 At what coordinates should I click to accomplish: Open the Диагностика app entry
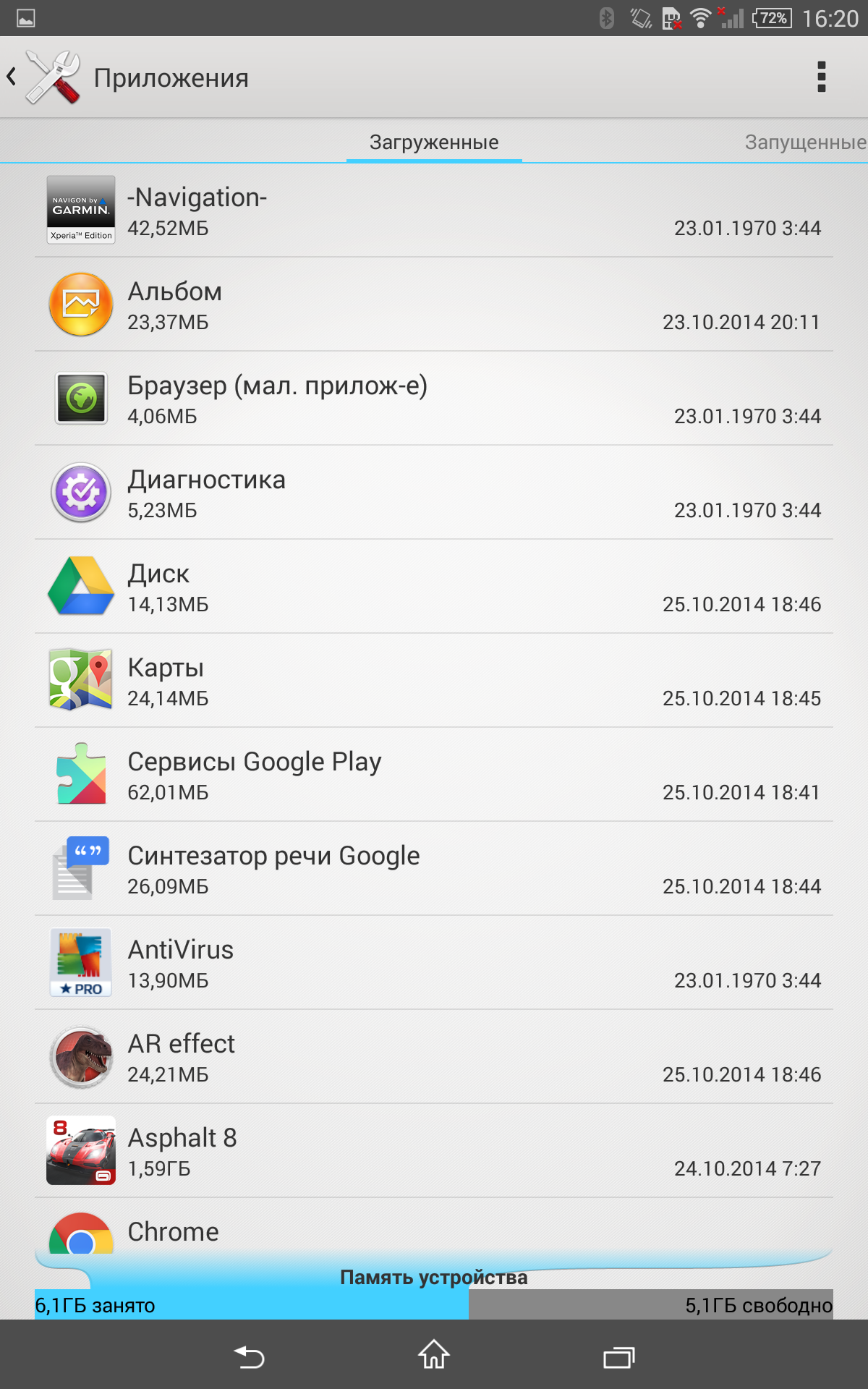point(434,493)
